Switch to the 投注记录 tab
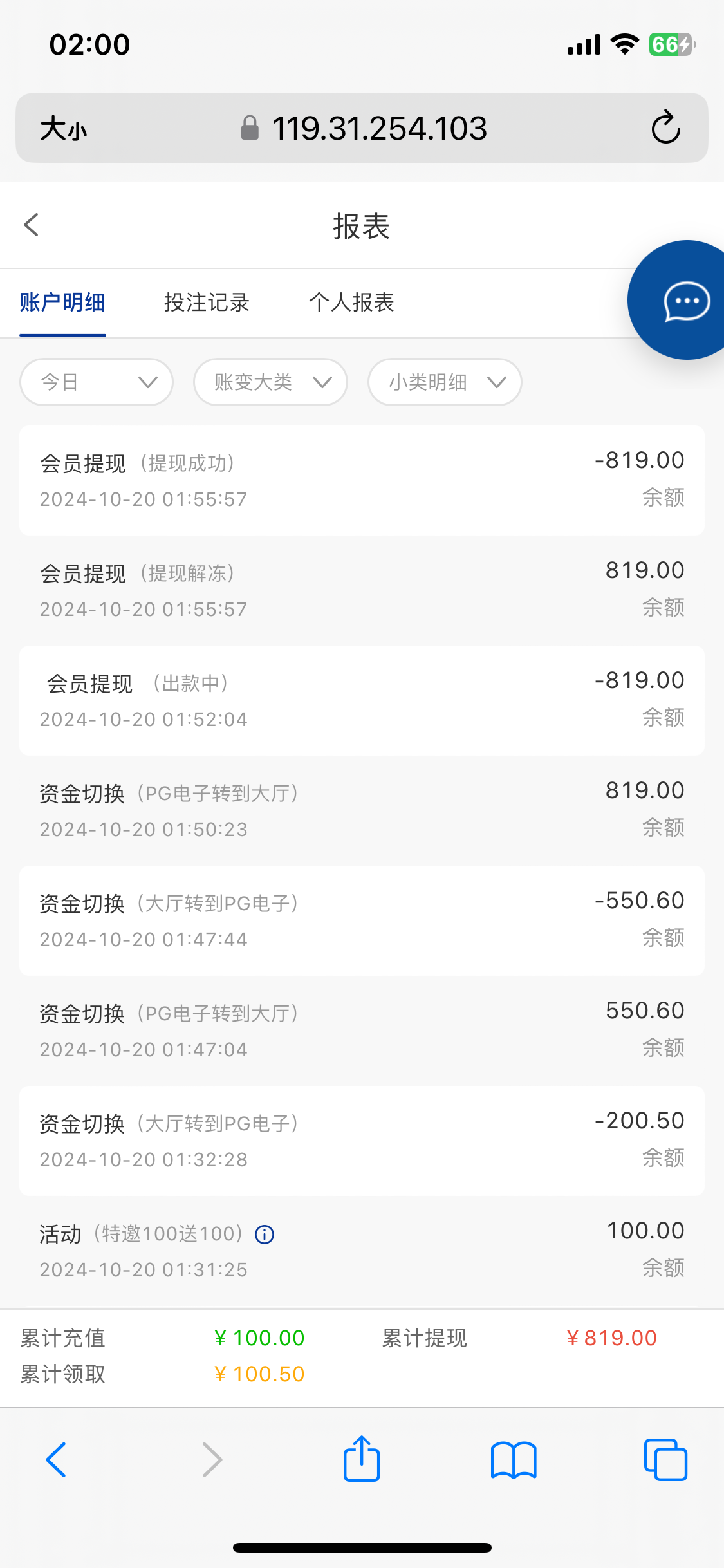The width and height of the screenshot is (724, 1568). click(x=207, y=303)
